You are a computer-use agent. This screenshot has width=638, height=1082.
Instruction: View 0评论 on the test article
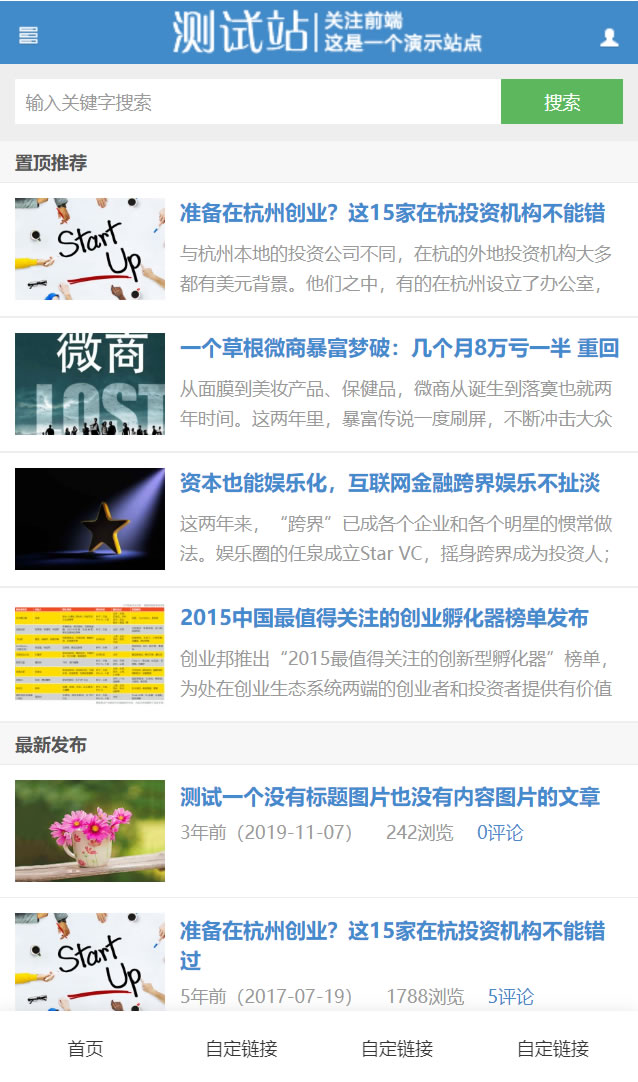(500, 832)
